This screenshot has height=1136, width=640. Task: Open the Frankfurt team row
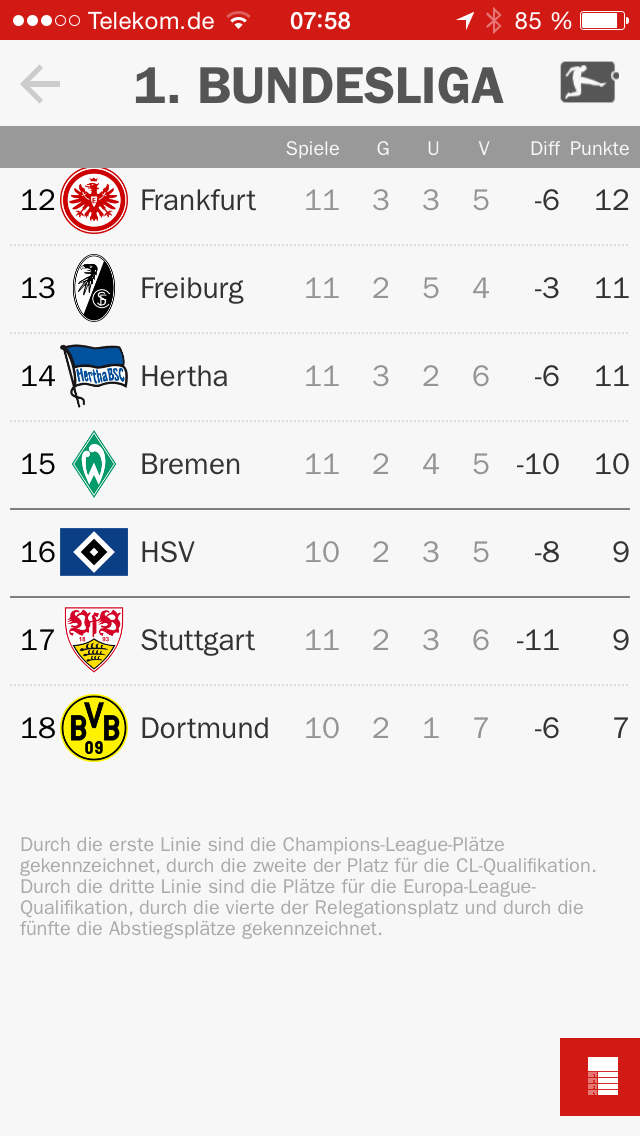320,201
